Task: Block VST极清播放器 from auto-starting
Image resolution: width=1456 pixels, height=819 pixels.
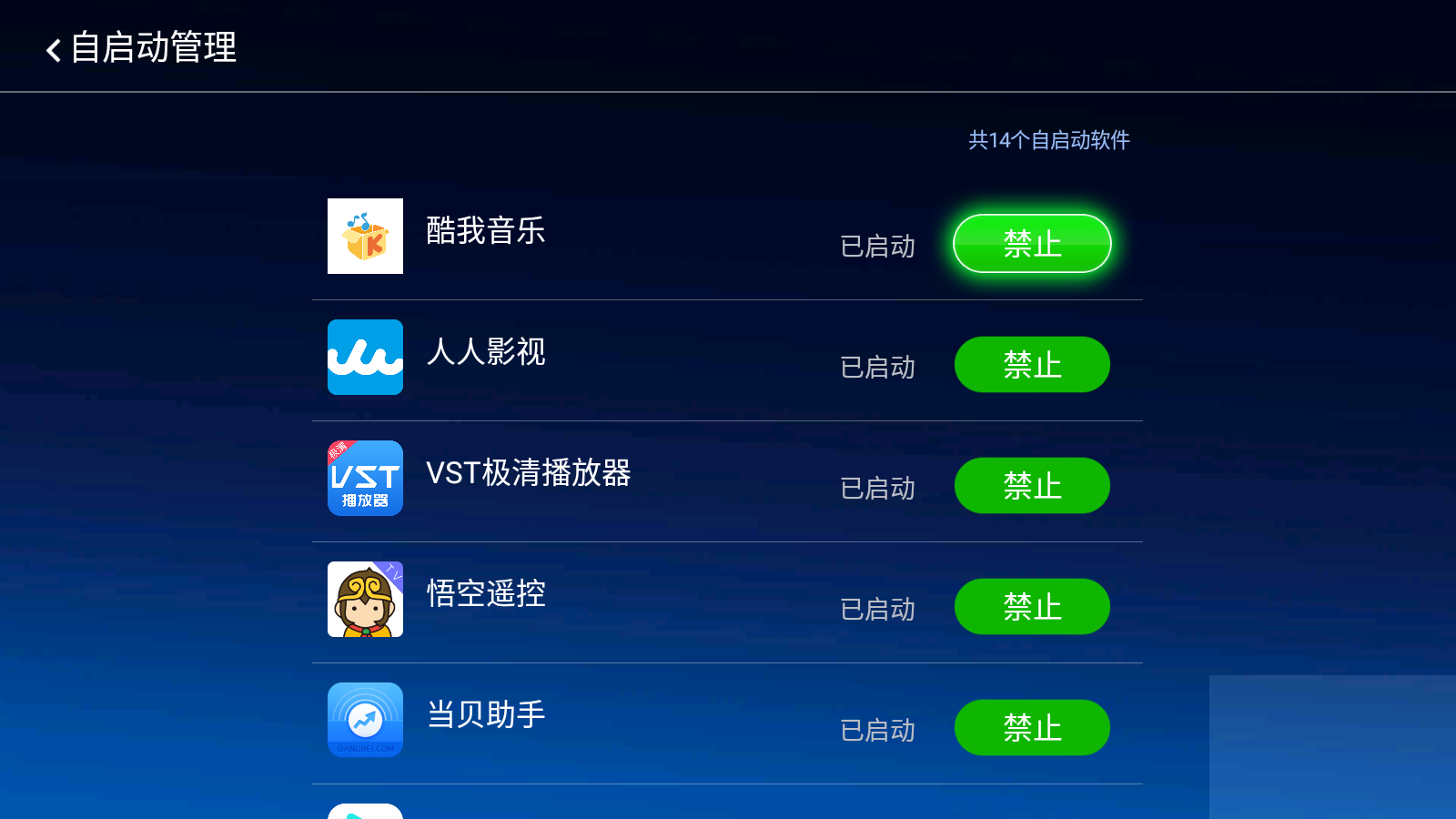Action: [1032, 486]
